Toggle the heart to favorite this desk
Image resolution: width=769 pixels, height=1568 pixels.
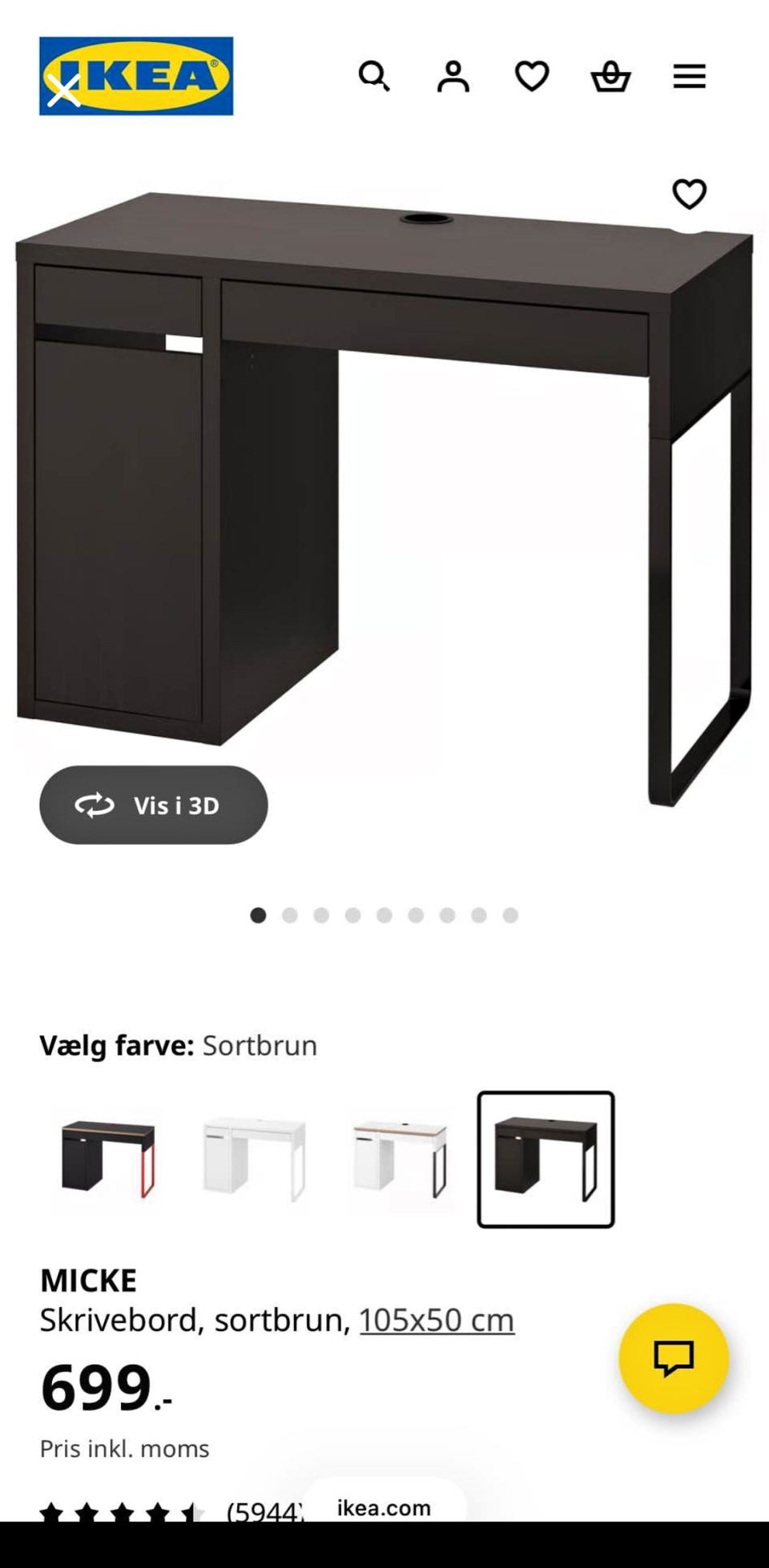(690, 193)
